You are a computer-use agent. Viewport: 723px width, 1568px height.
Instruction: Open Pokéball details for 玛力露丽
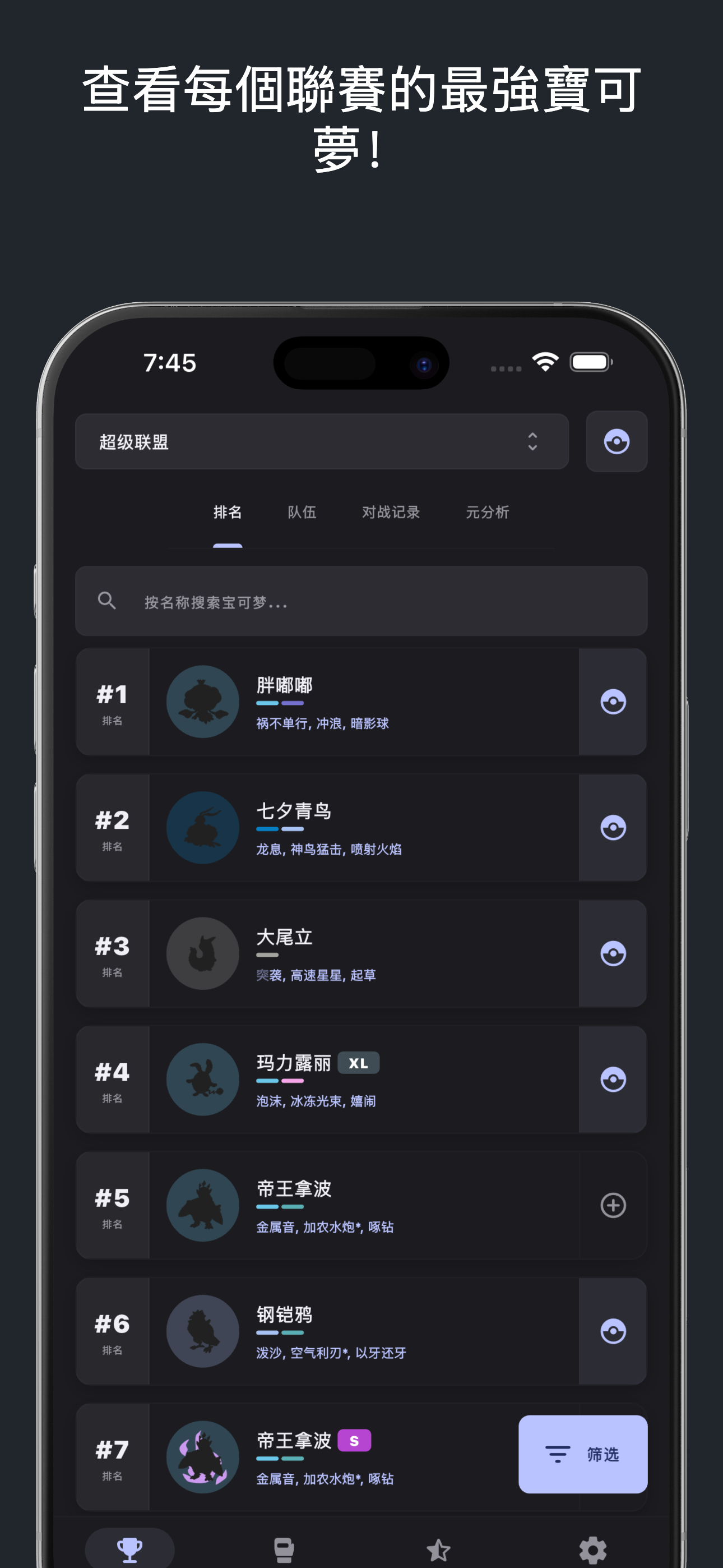(613, 1080)
